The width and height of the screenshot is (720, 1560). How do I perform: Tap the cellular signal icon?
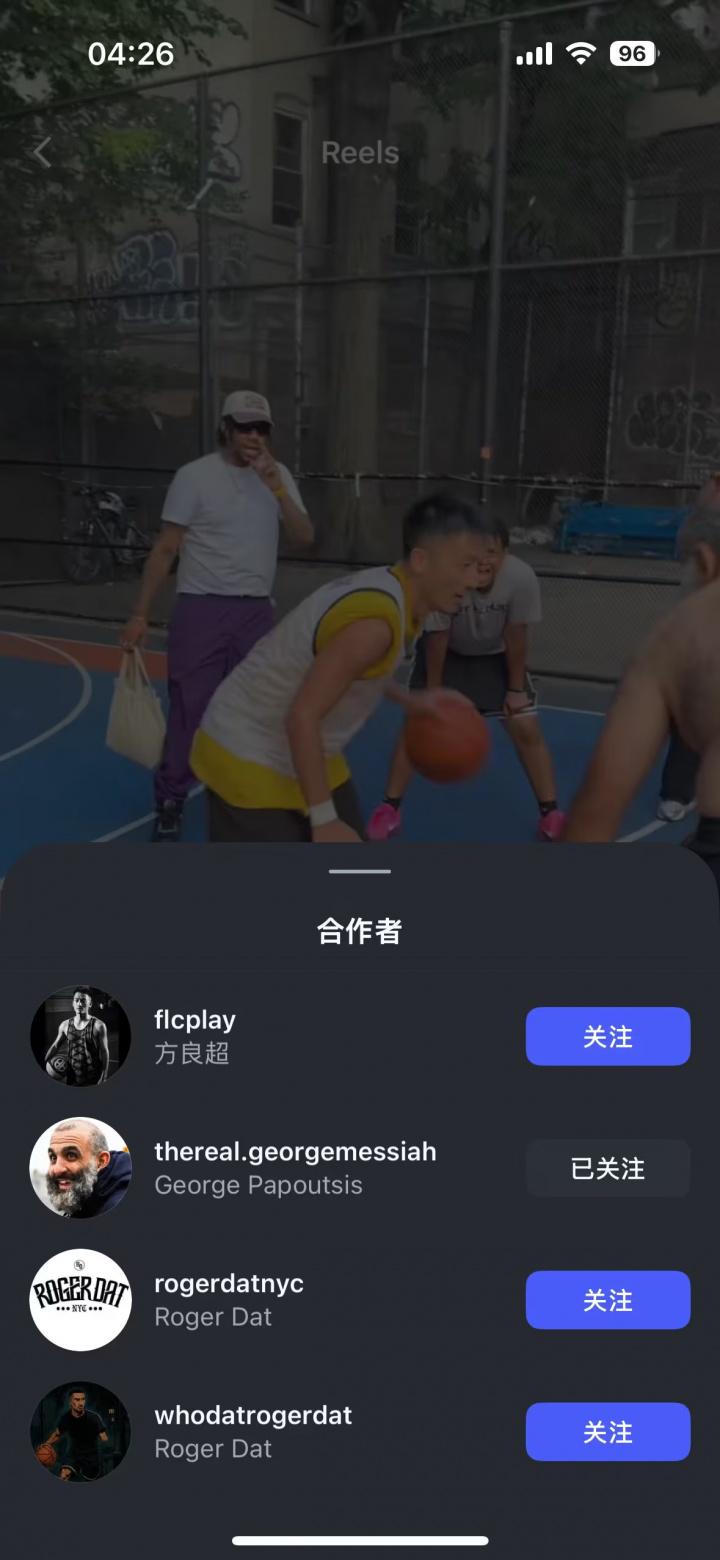pos(534,53)
